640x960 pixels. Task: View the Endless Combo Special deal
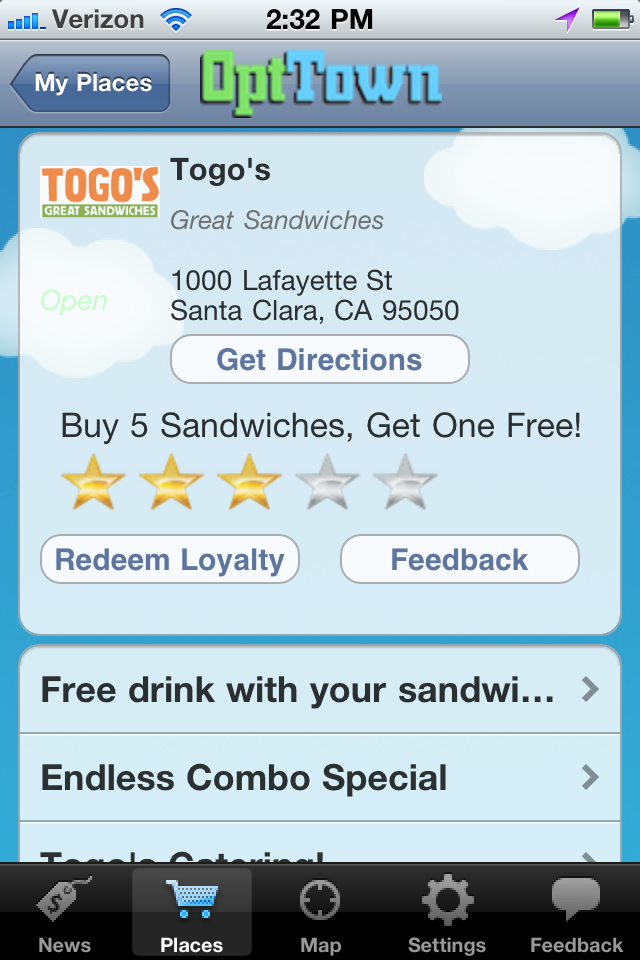coord(319,778)
